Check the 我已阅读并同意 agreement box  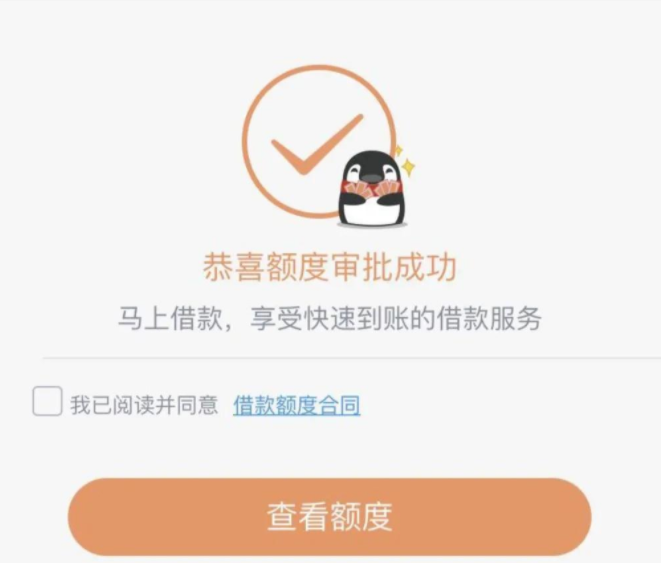[47, 402]
